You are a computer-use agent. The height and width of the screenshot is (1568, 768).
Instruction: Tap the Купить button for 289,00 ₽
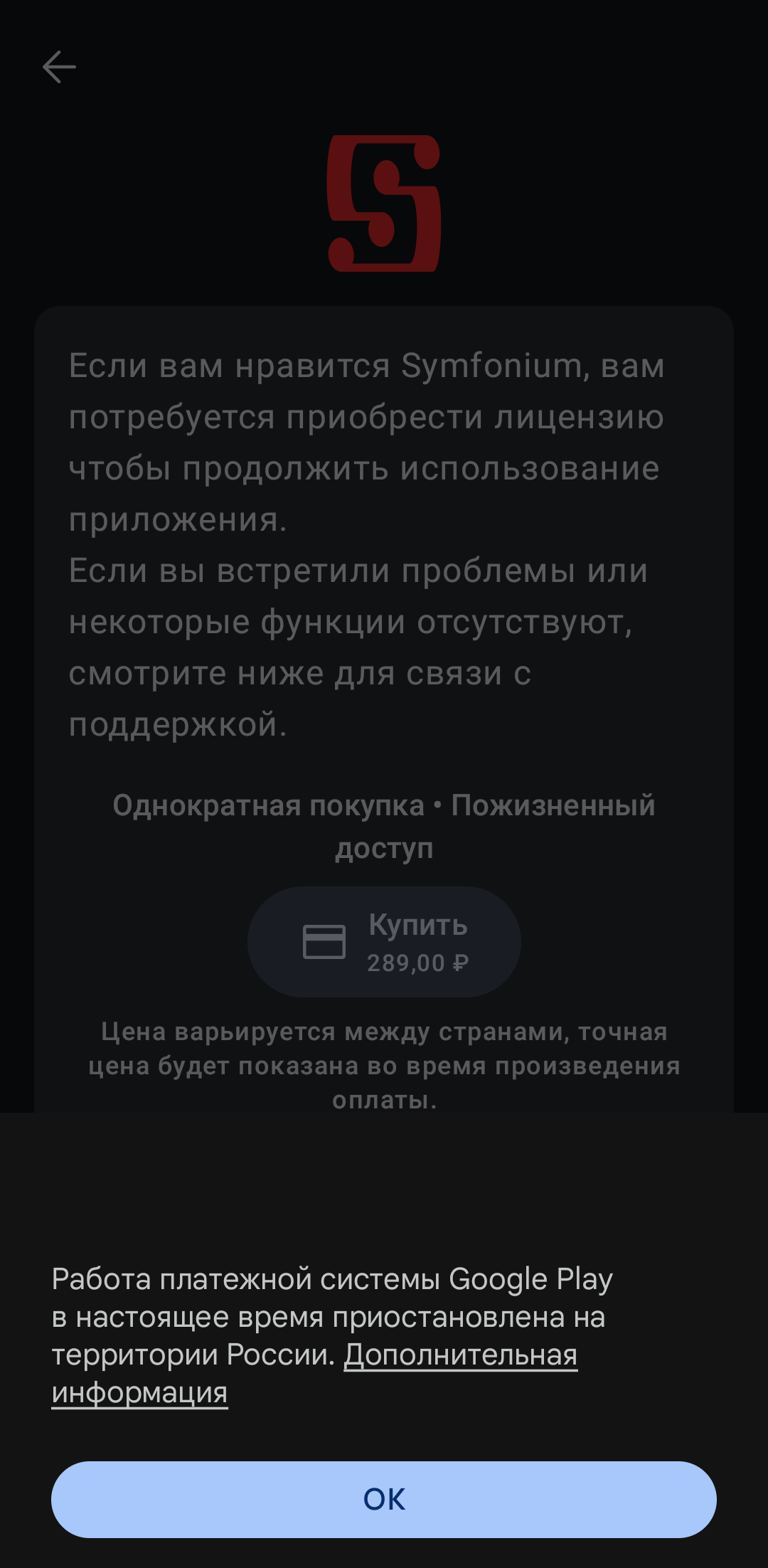tap(384, 941)
